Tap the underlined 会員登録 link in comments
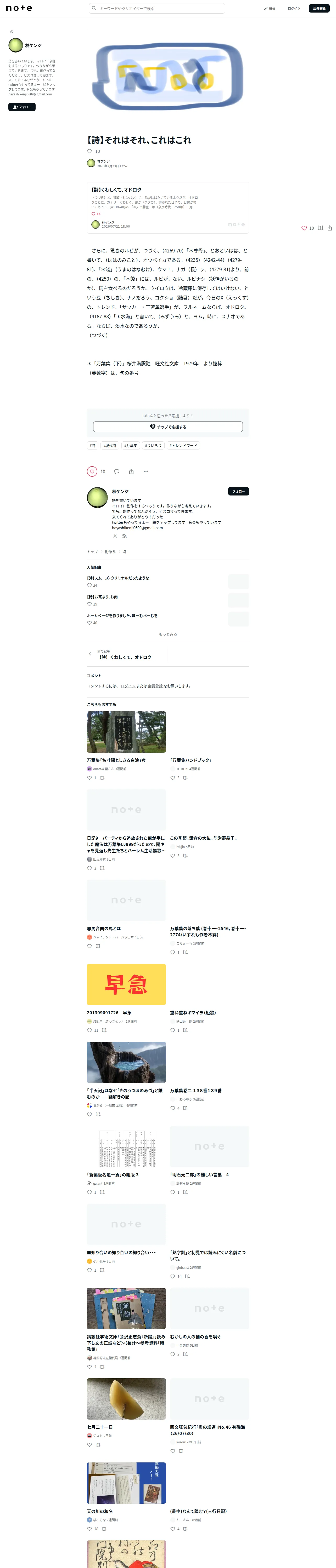Viewport: 336px width, 1568px height. pos(155,686)
